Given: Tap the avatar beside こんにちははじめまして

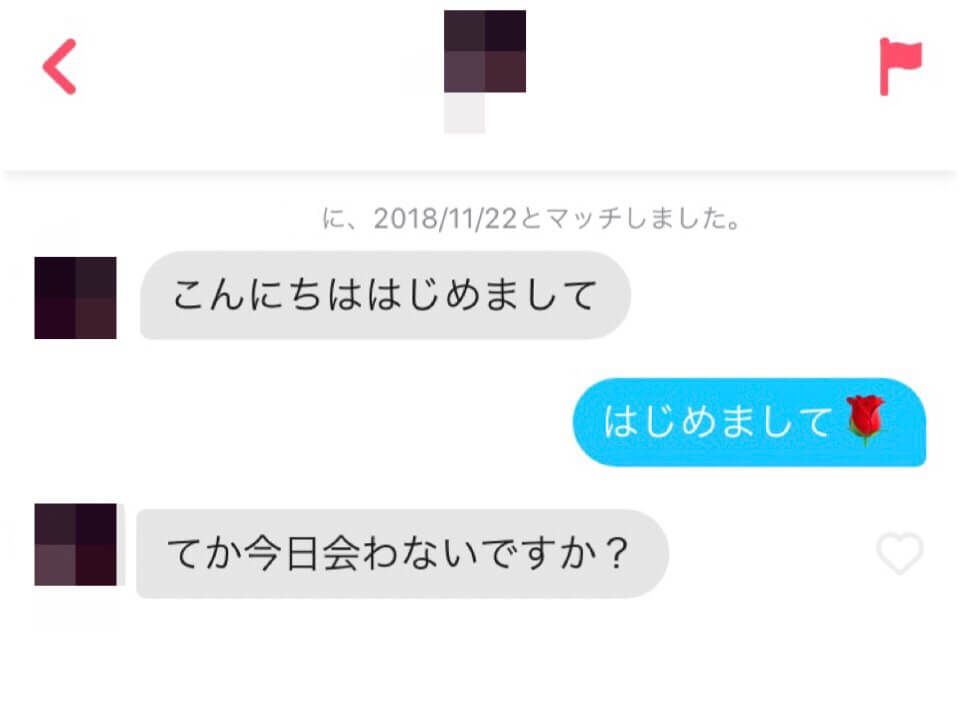Looking at the screenshot, I should point(75,298).
